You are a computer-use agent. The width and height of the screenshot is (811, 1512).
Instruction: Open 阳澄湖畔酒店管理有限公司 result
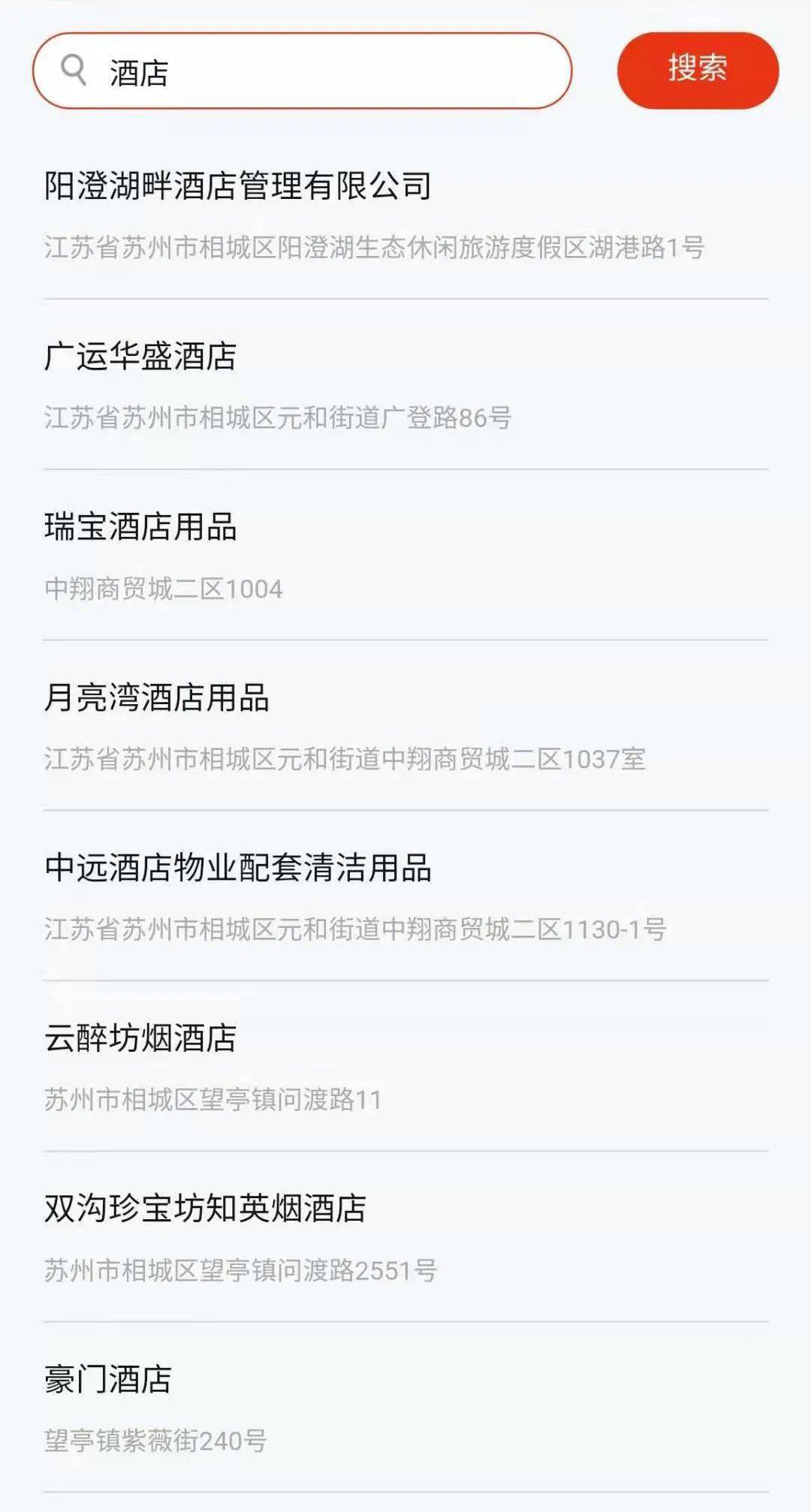click(237, 186)
